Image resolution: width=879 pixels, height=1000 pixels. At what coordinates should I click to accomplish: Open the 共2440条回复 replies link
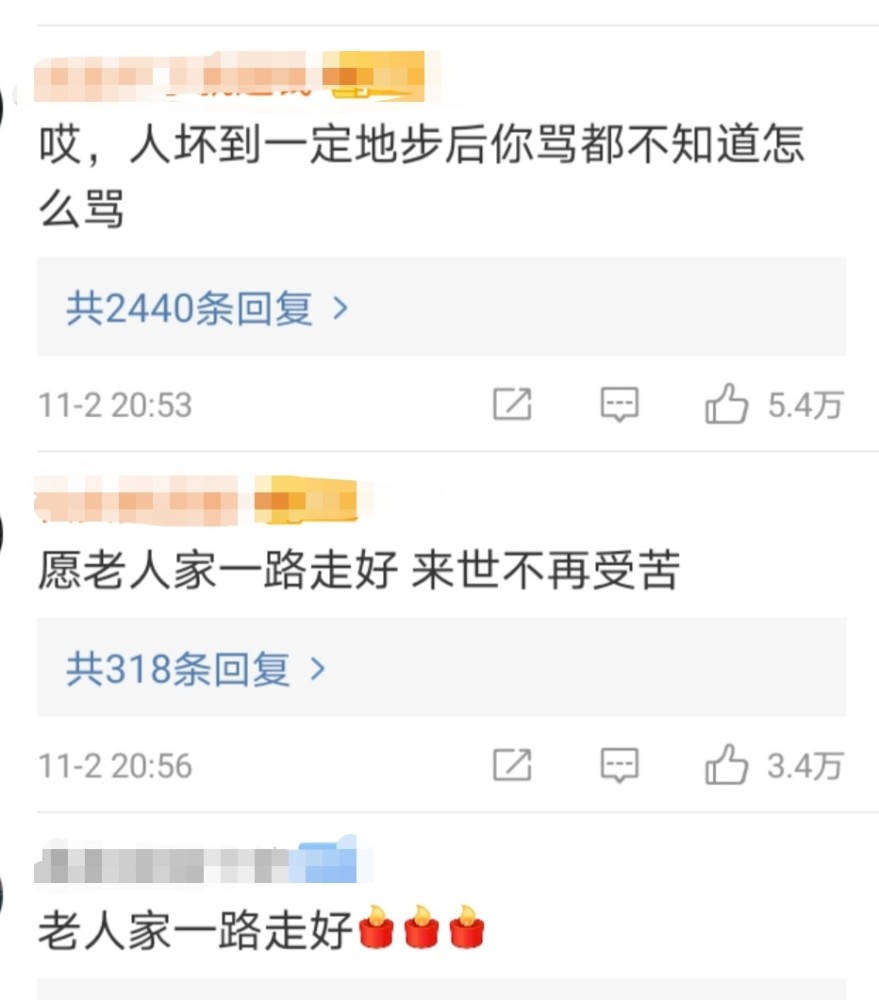[207, 308]
